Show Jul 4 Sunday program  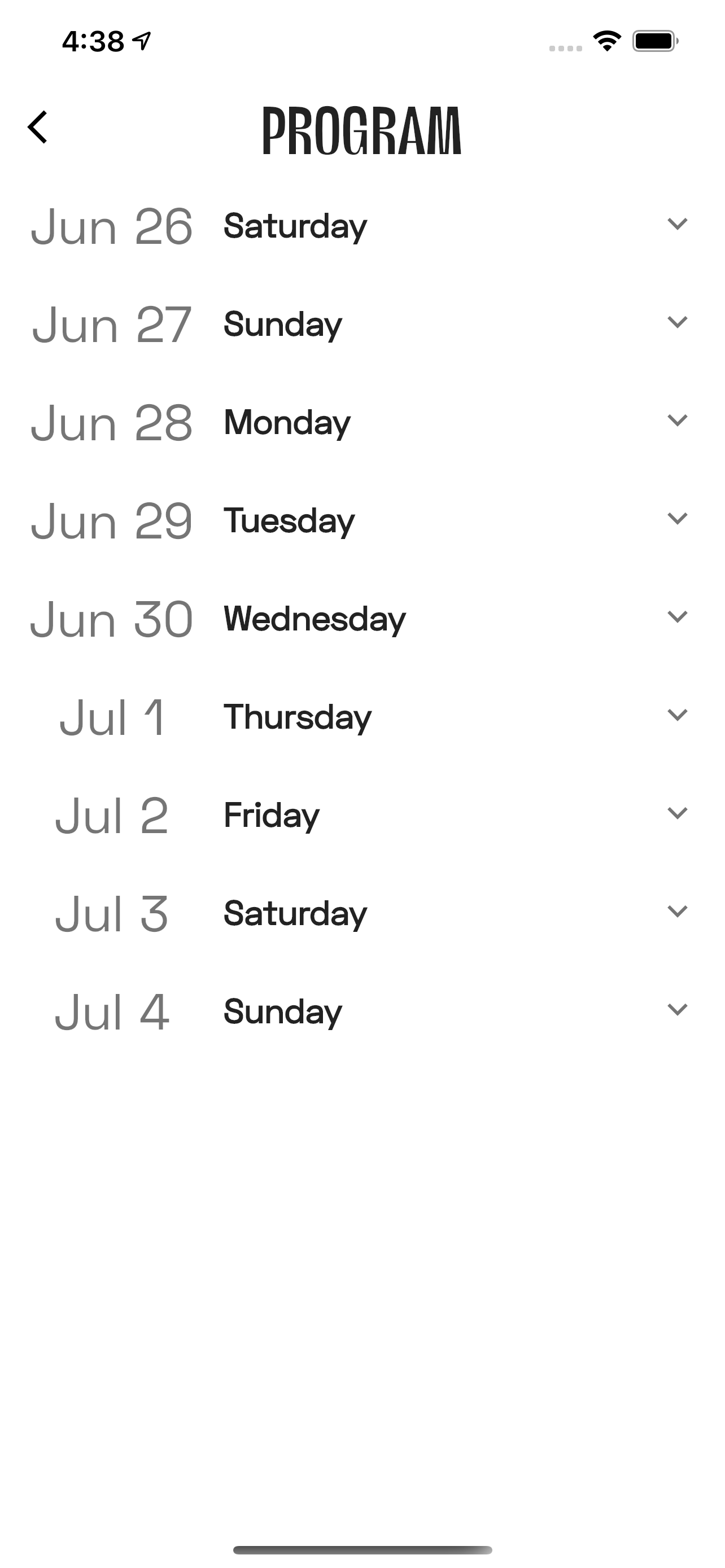pyautogui.click(x=362, y=1011)
